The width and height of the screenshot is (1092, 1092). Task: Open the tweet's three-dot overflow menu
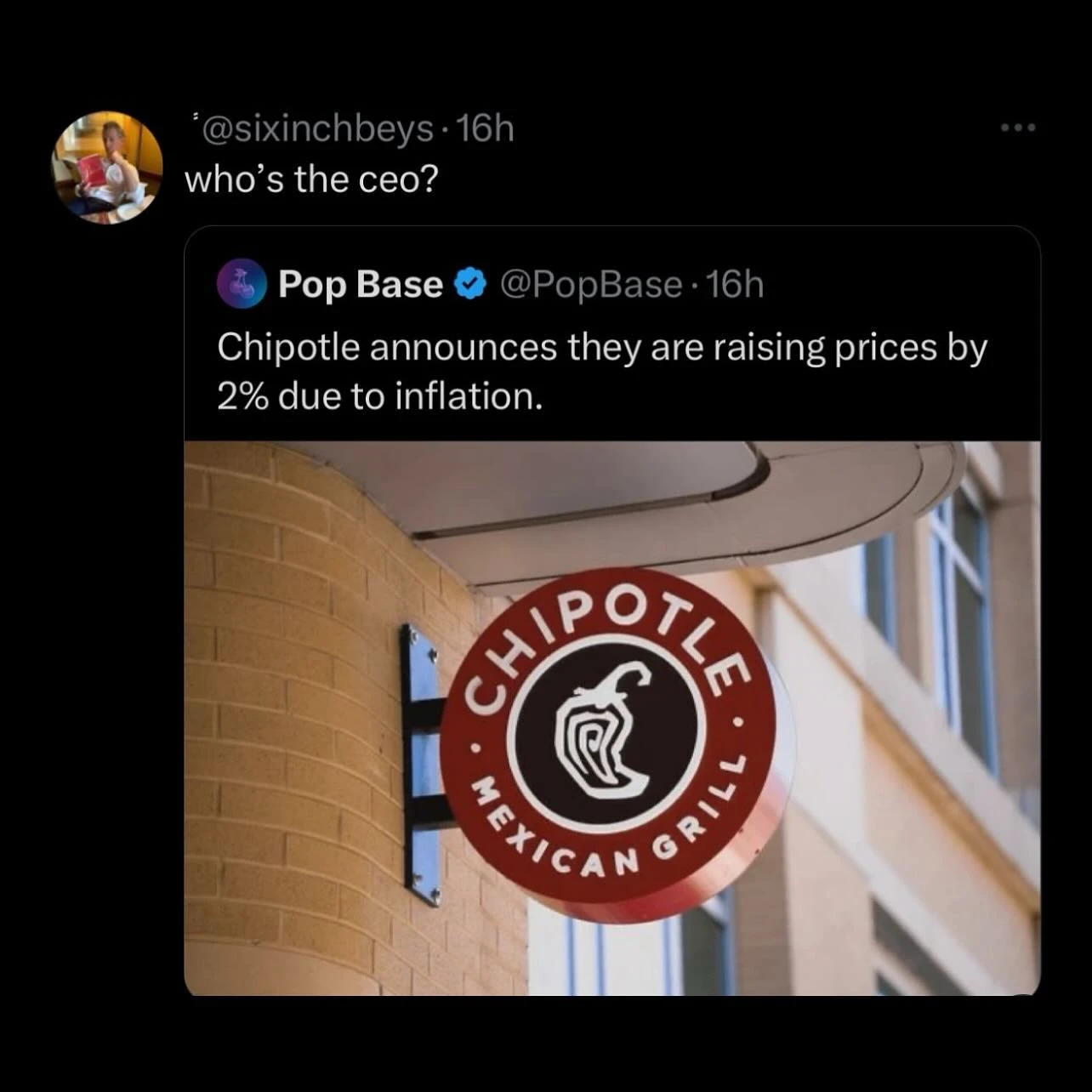tap(1017, 128)
